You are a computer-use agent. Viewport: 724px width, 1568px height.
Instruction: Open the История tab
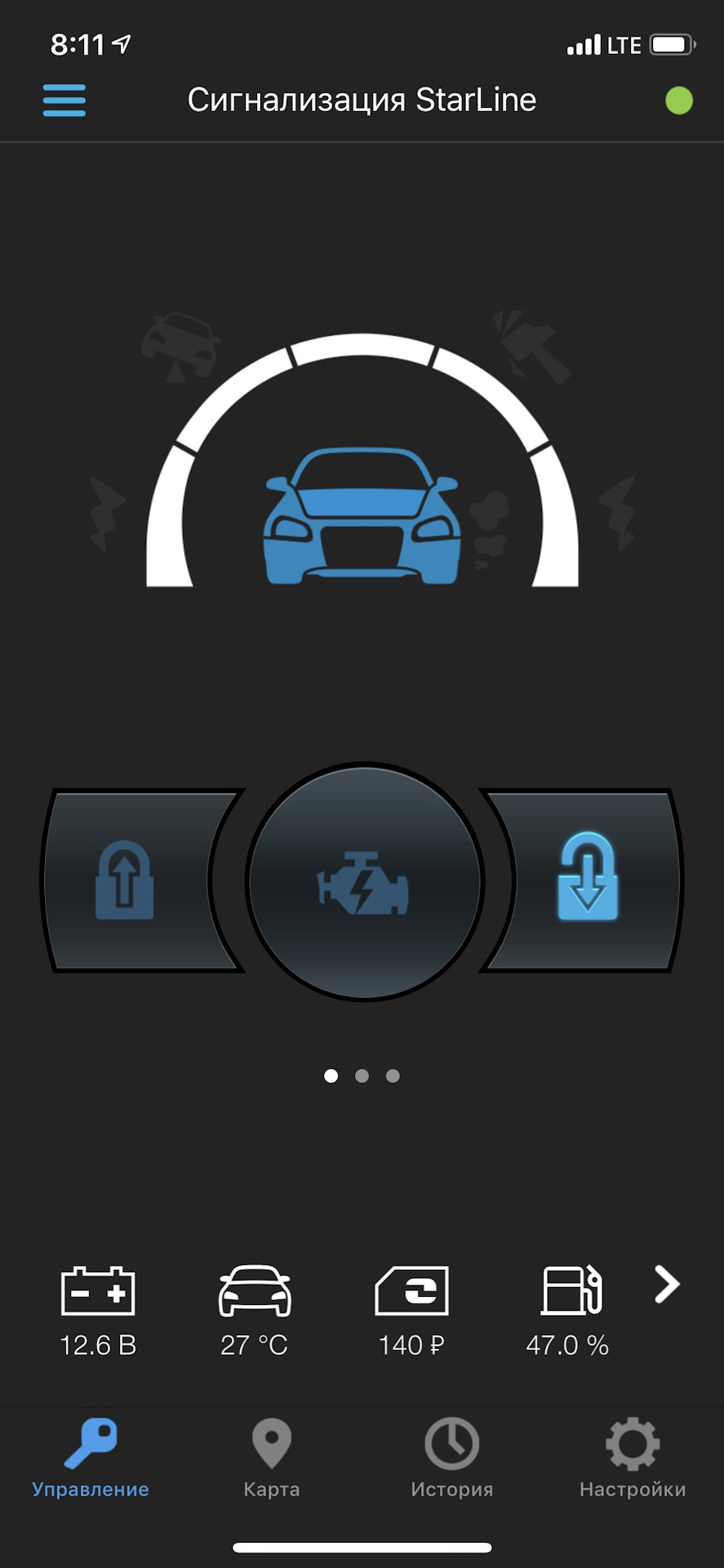451,1459
